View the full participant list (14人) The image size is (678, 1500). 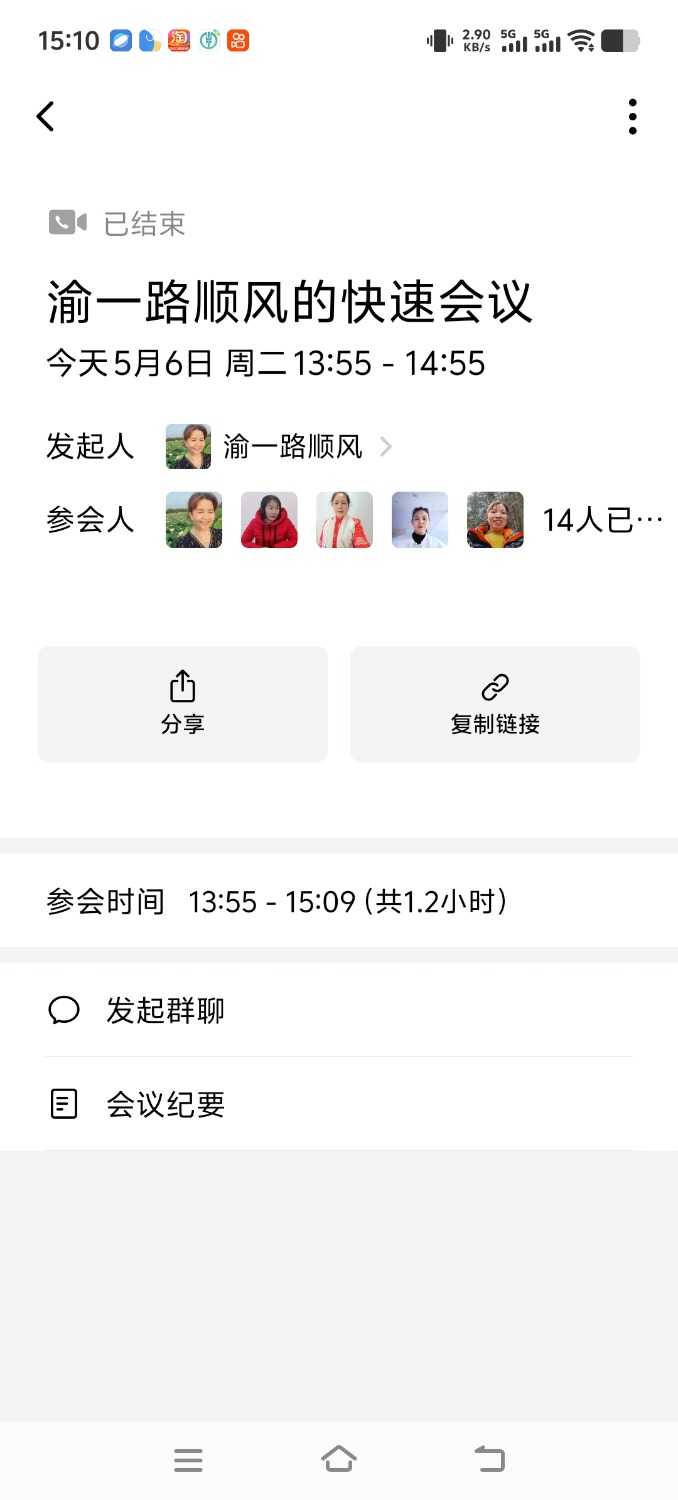click(602, 520)
